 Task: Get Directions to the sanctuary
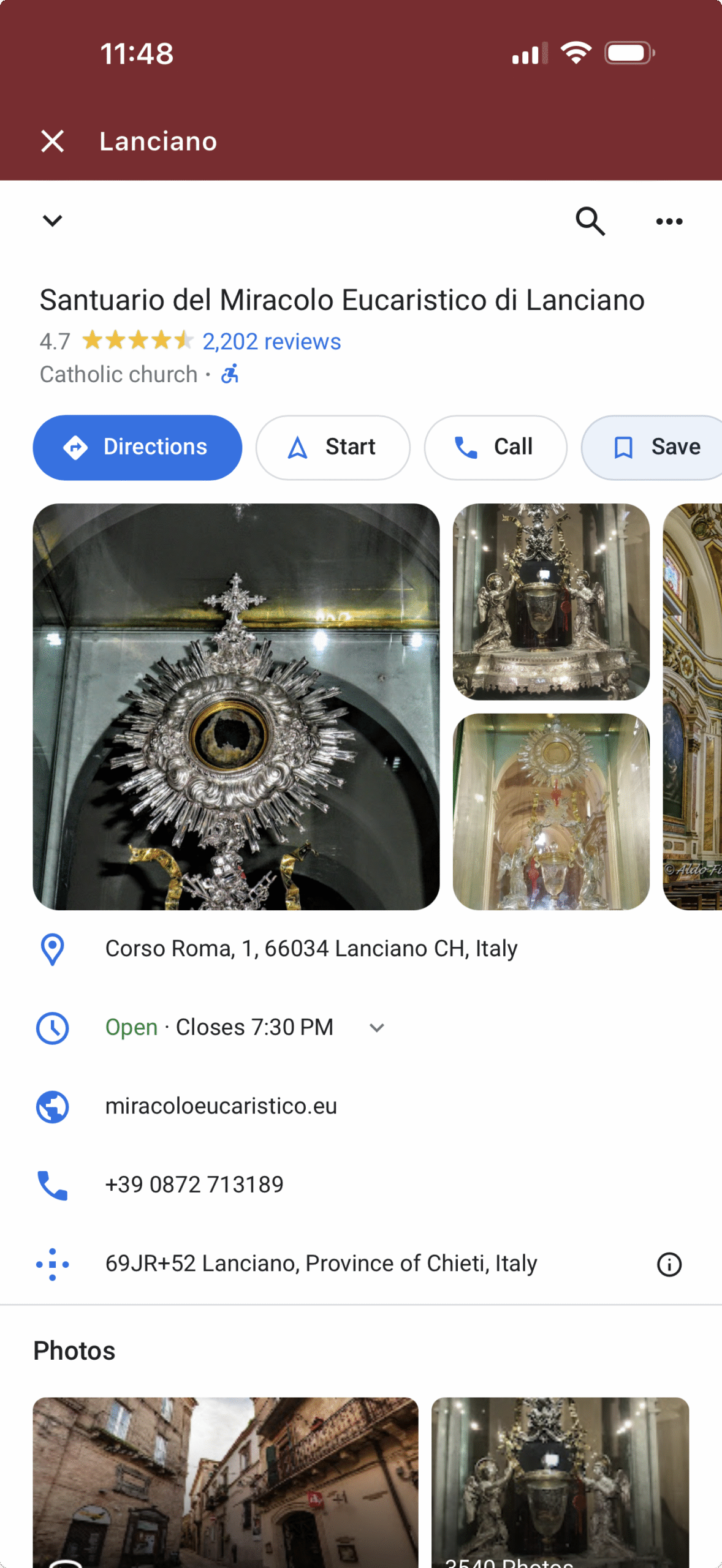137,447
